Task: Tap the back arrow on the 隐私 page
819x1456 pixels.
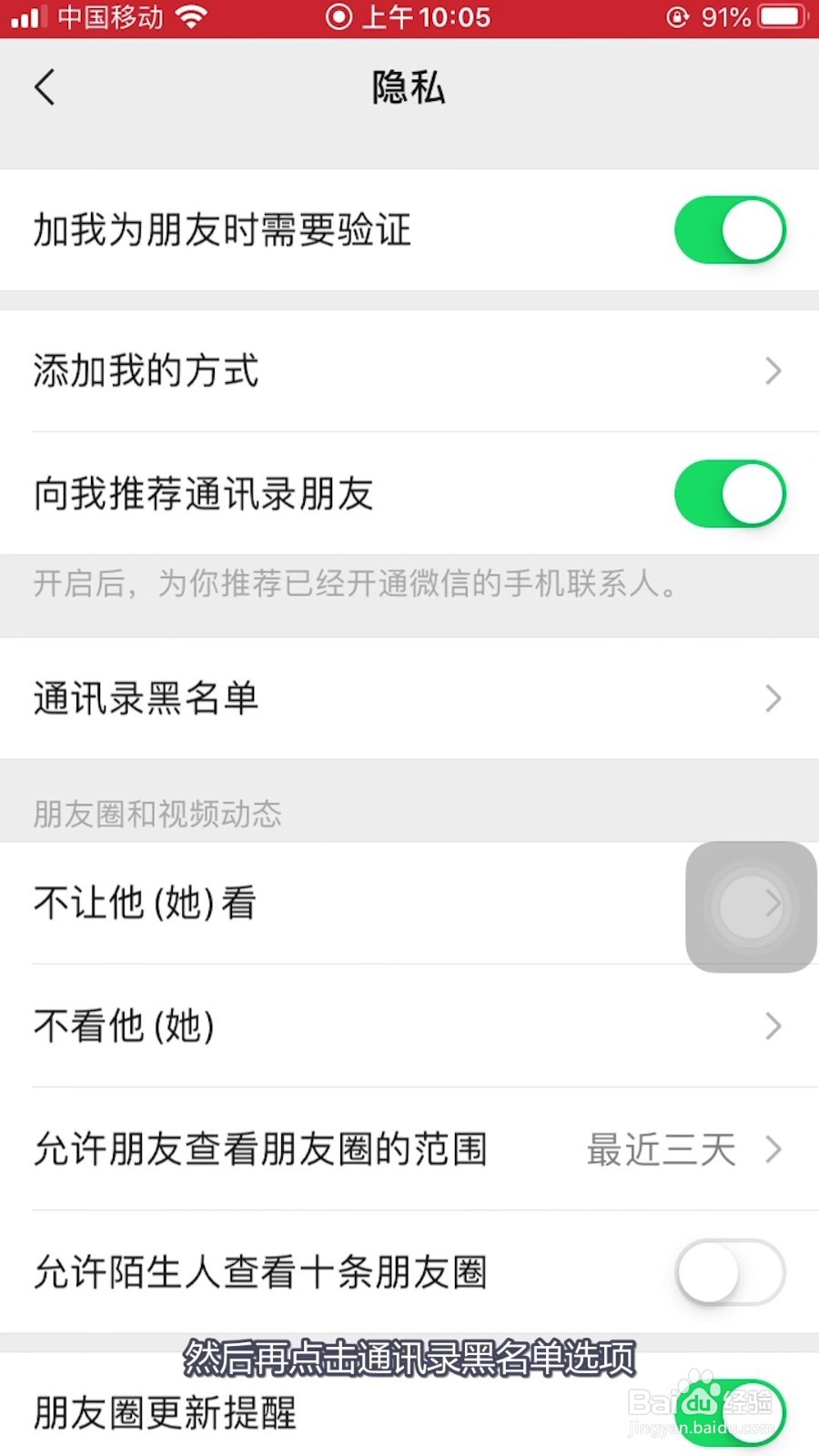Action: tap(45, 87)
